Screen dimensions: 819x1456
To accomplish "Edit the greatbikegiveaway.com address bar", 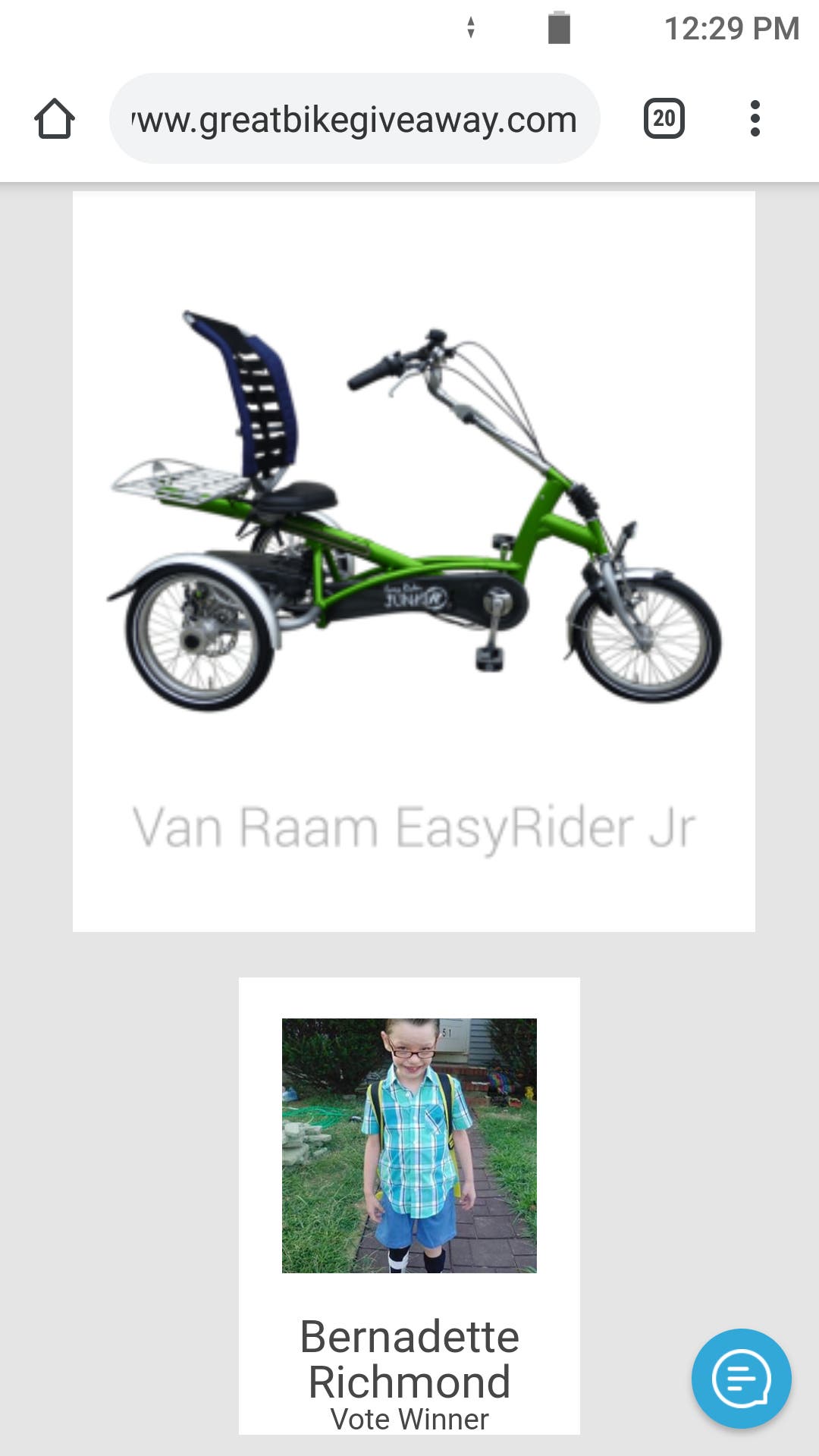I will 354,119.
